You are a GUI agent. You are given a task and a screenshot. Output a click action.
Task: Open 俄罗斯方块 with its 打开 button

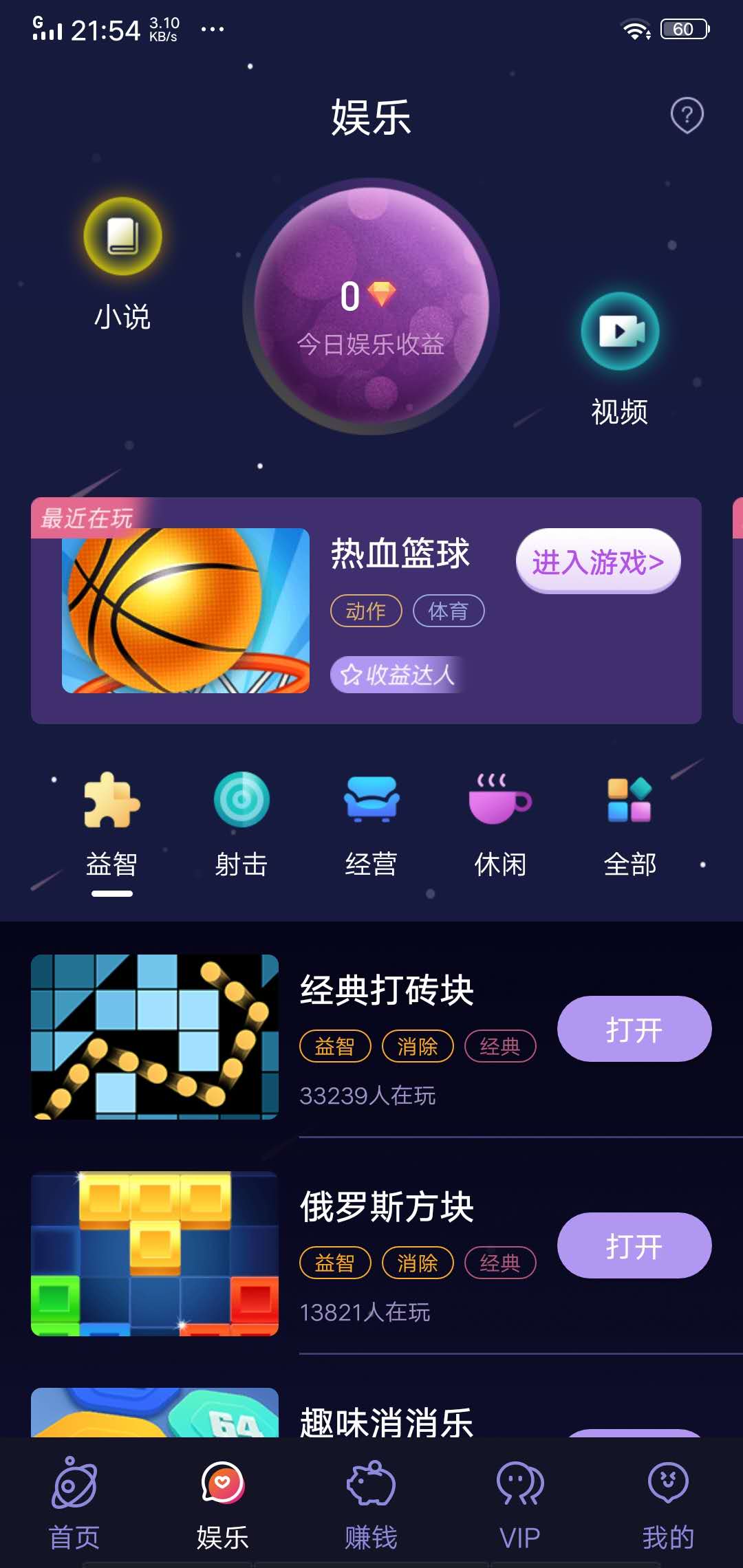[x=634, y=1245]
